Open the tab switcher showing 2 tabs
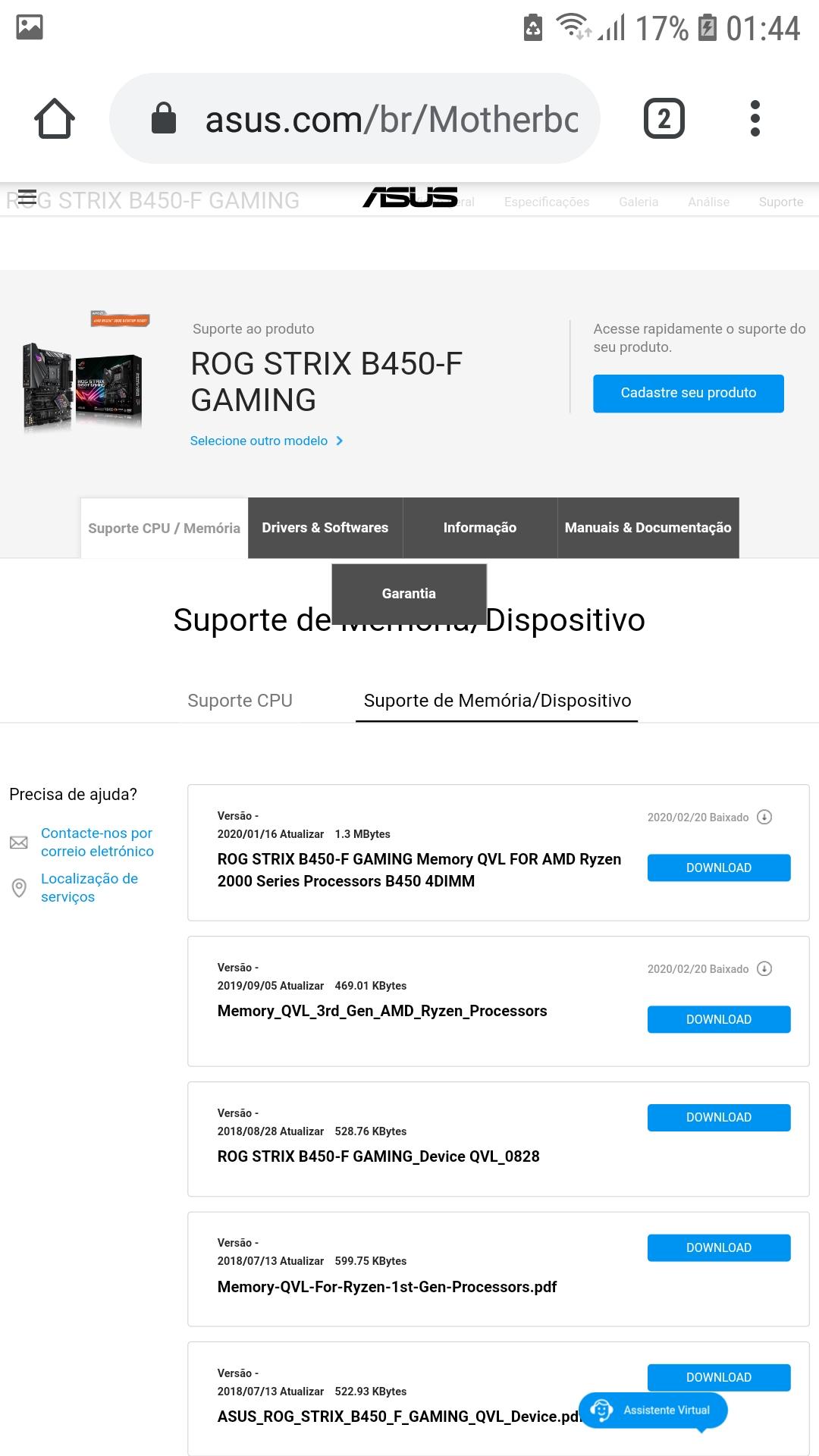This screenshot has height=1456, width=819. pyautogui.click(x=664, y=118)
